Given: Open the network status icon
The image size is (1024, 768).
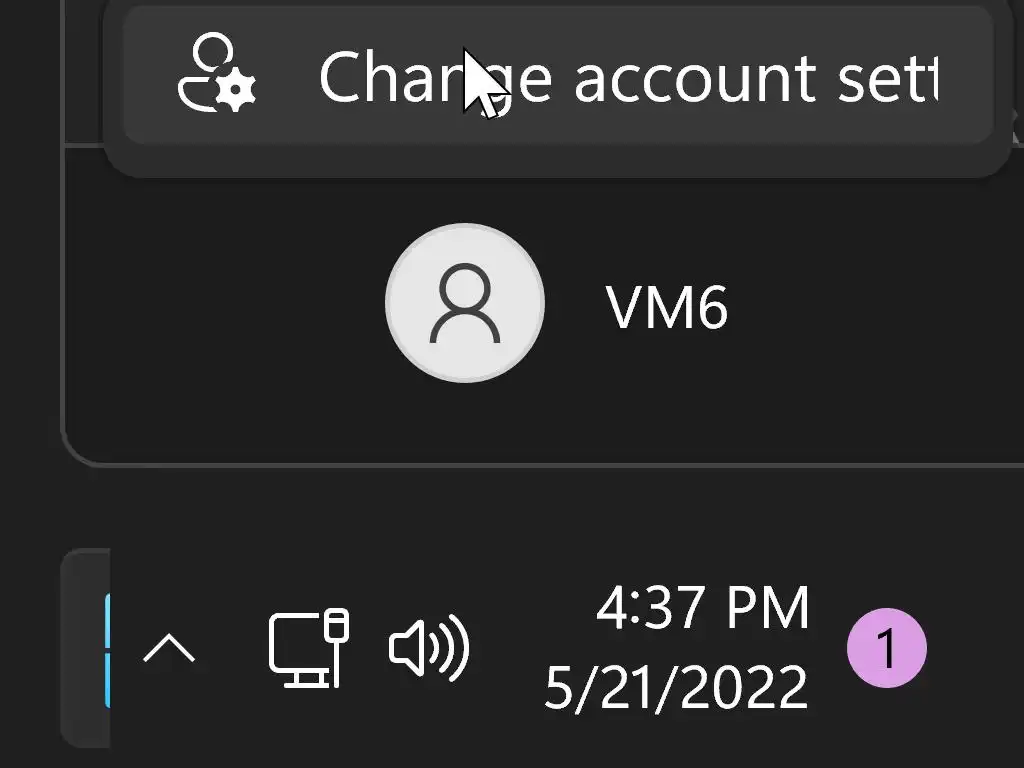Looking at the screenshot, I should coord(308,650).
